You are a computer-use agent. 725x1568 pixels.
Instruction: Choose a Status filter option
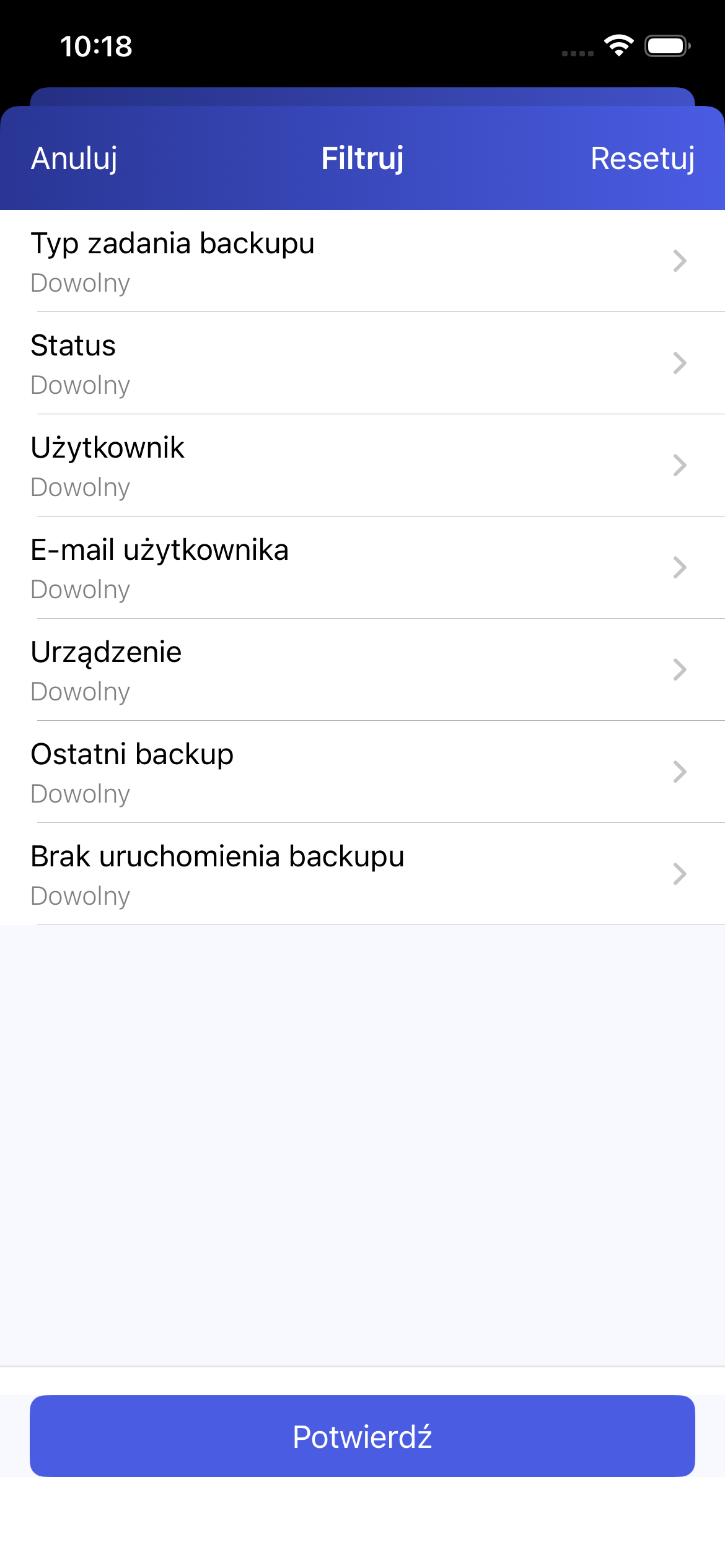pos(362,364)
